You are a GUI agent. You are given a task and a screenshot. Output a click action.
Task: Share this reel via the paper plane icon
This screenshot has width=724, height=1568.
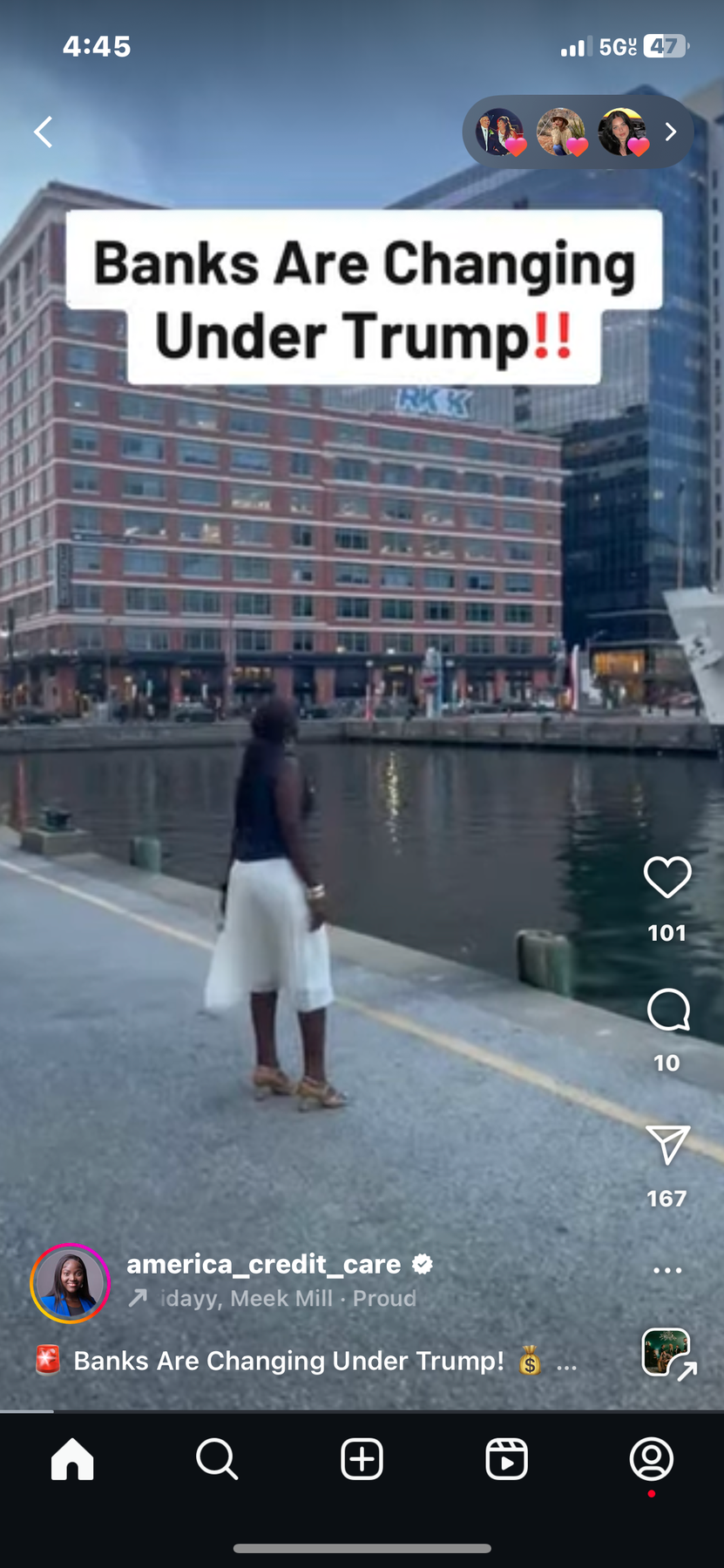point(667,1145)
